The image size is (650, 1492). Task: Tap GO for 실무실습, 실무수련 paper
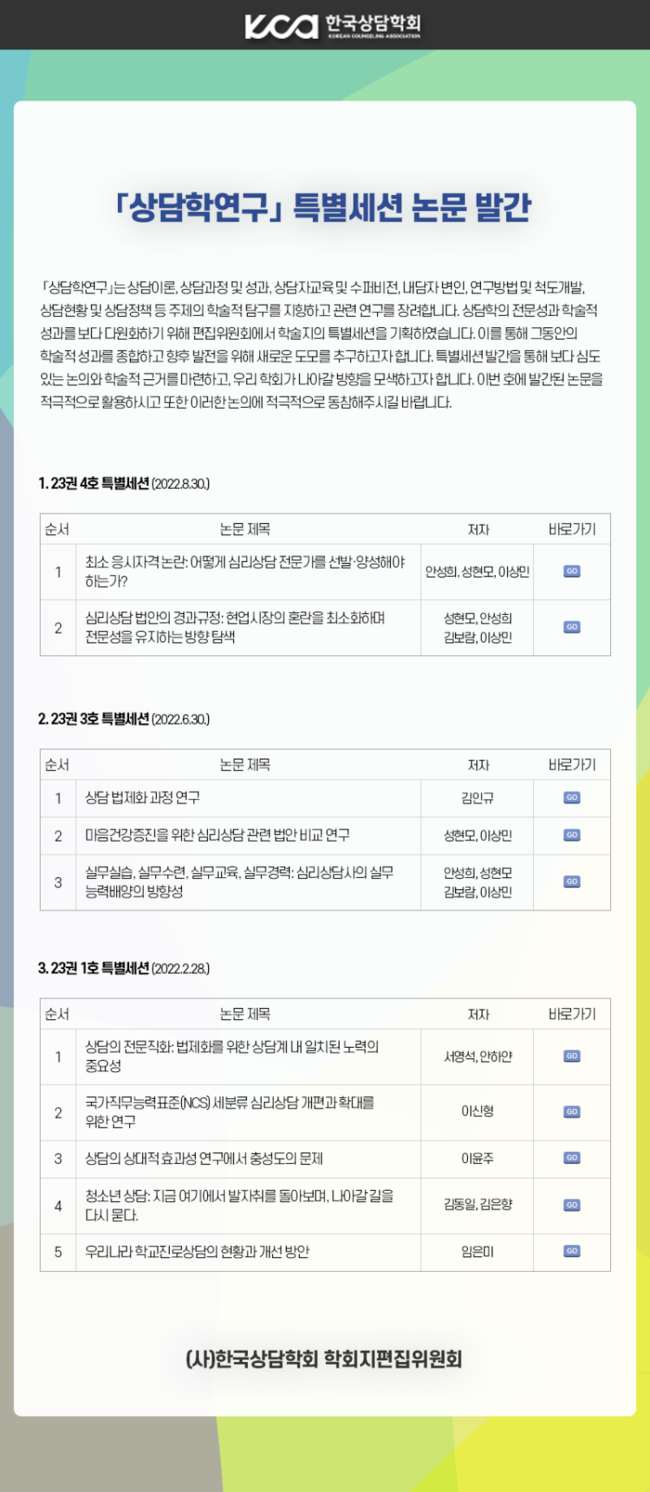(572, 882)
